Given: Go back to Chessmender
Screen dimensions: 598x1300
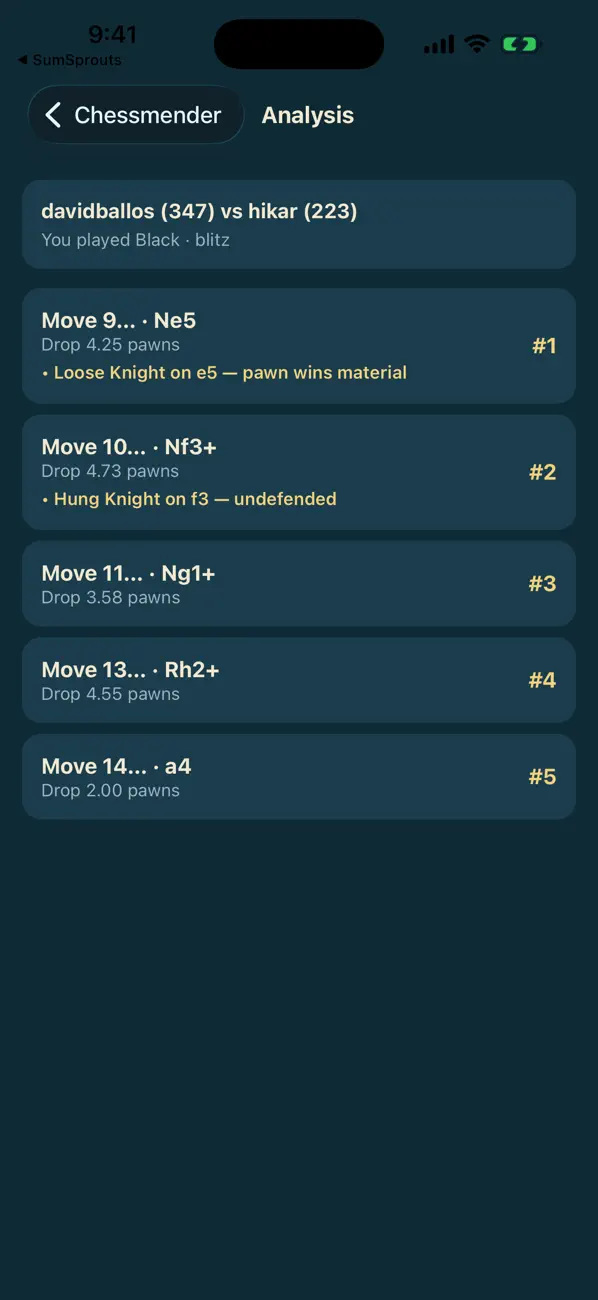Looking at the screenshot, I should point(135,115).
